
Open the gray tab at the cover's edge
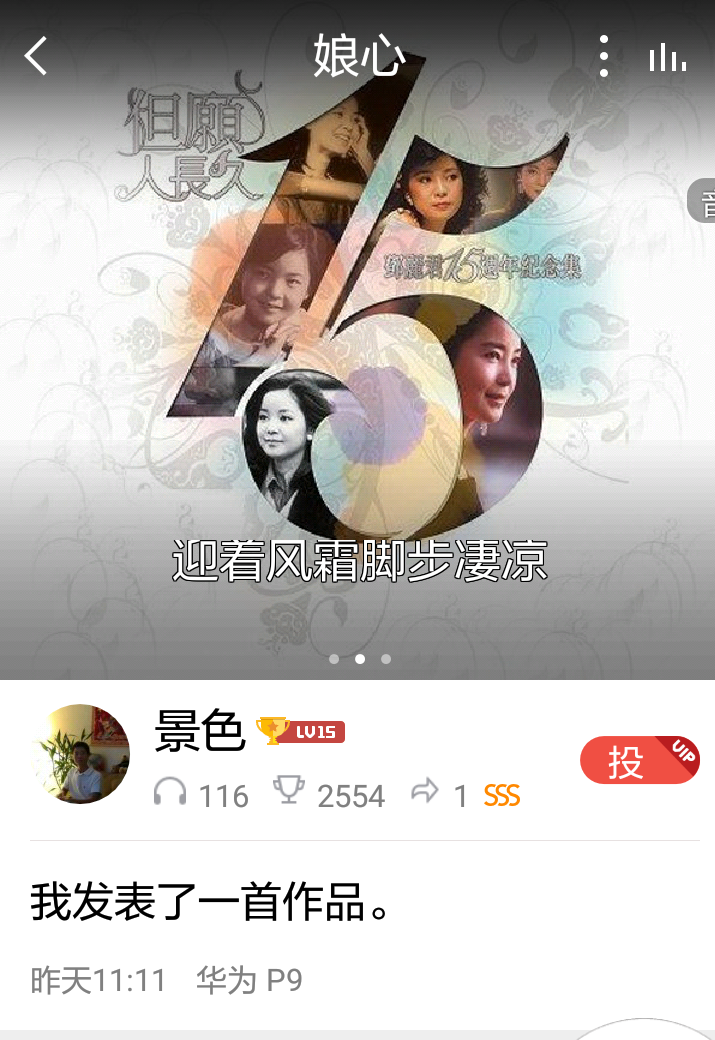[702, 202]
